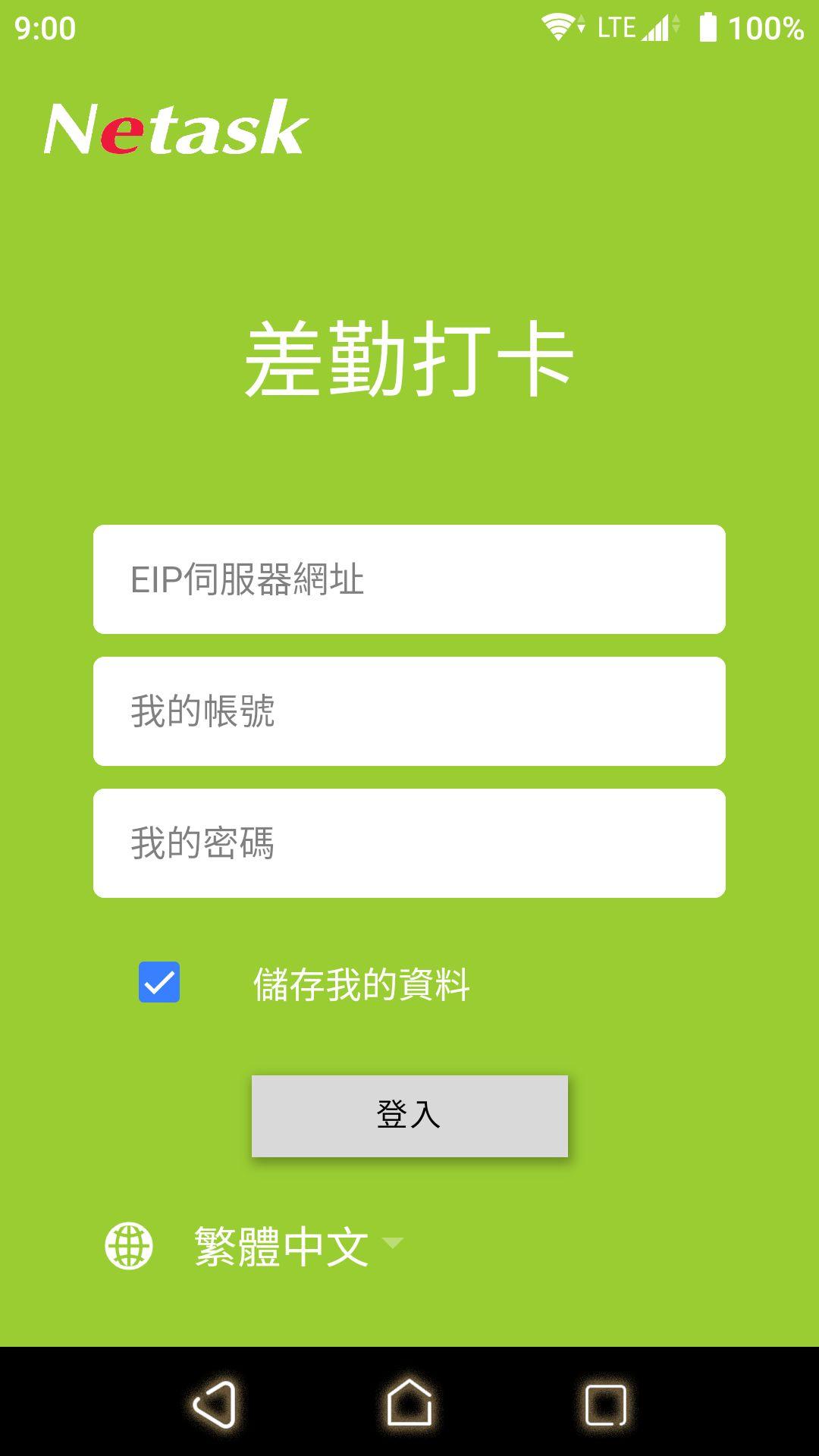Tap the globe language icon

click(127, 1241)
